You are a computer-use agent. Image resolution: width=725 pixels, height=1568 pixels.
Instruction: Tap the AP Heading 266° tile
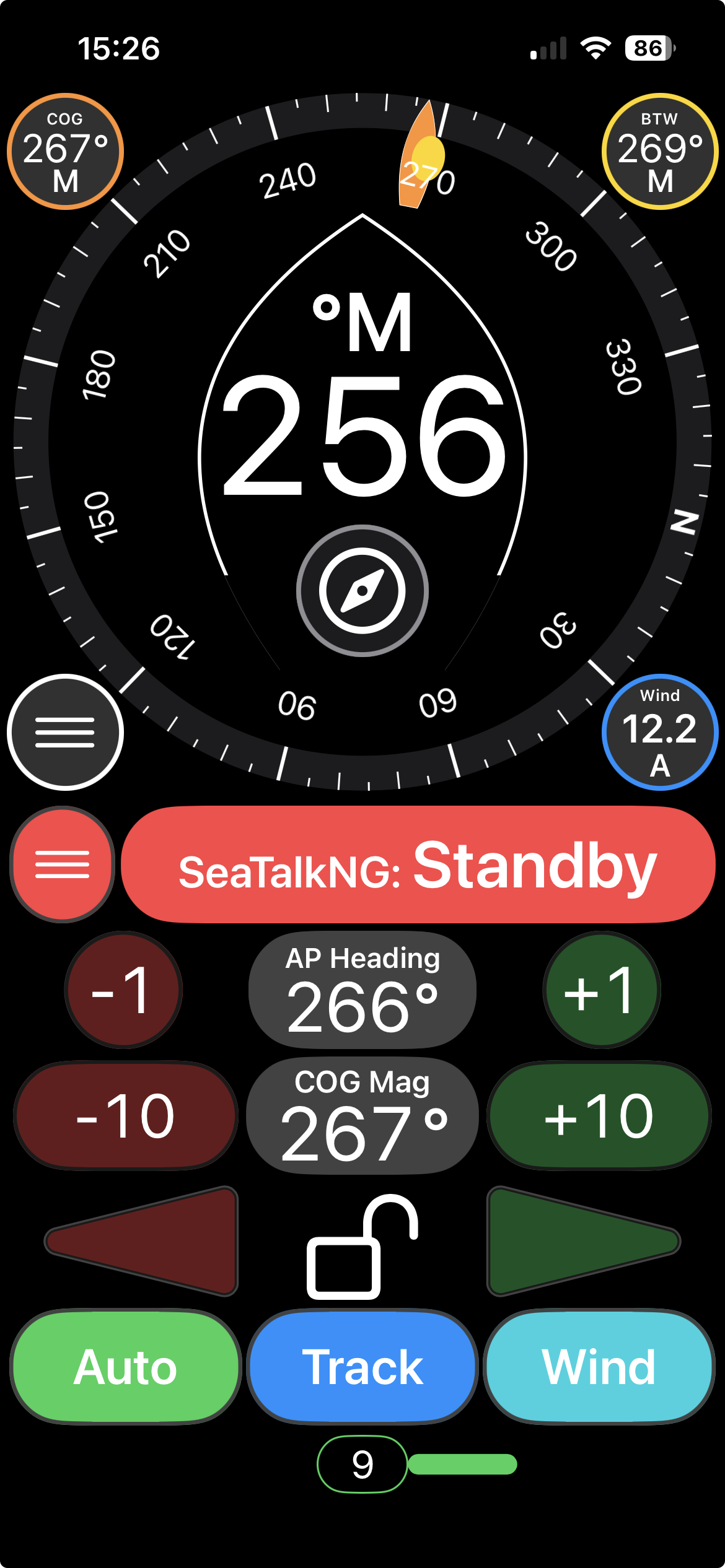point(362,990)
